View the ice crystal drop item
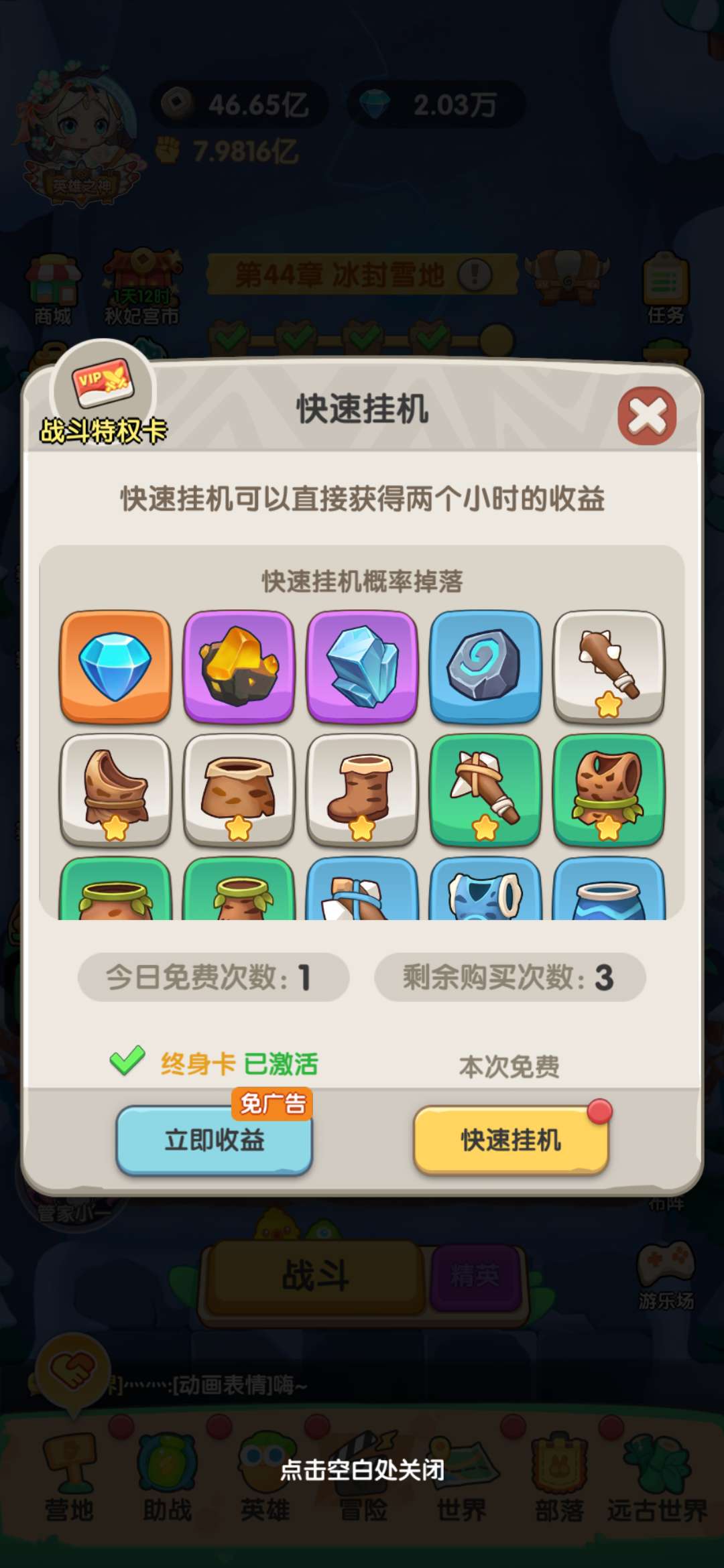 click(362, 666)
